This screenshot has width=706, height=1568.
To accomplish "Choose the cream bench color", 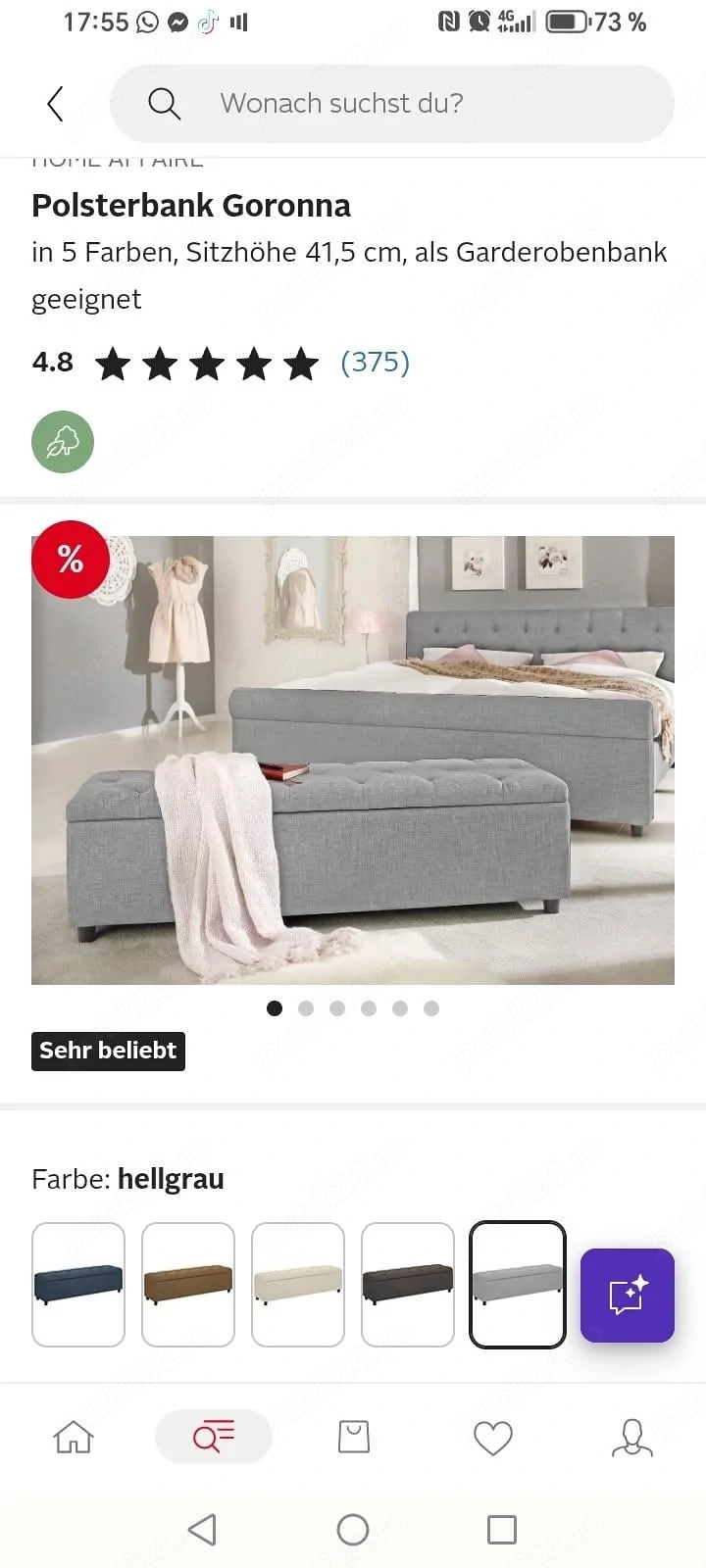I will [298, 1284].
